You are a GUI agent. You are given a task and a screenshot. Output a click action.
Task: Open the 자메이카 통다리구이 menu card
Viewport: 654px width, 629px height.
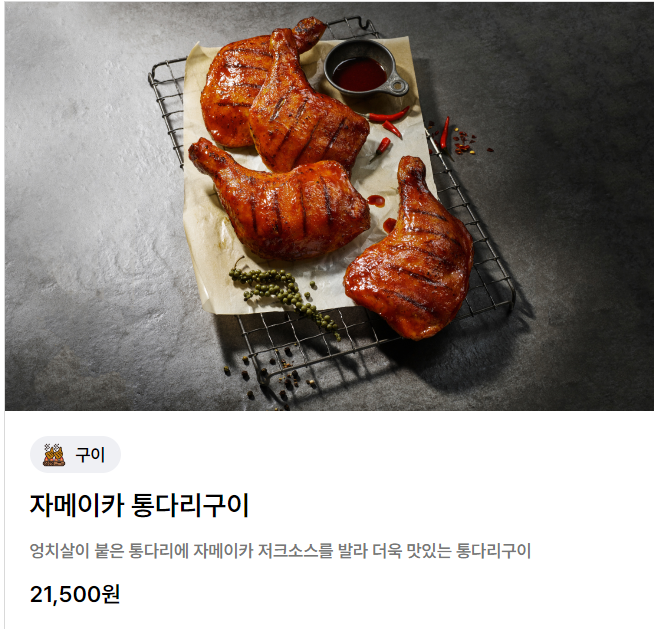(139, 505)
